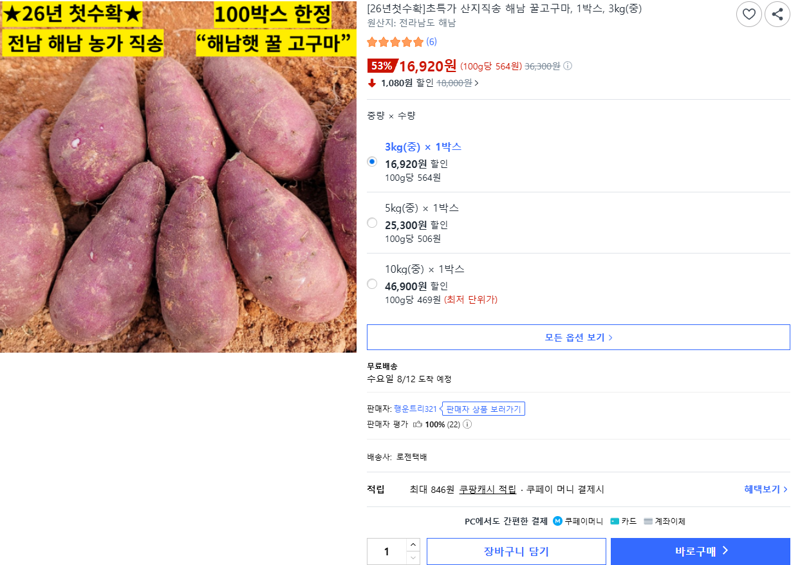The height and width of the screenshot is (565, 800).
Task: Tap the quantity input field
Action: pos(387,552)
